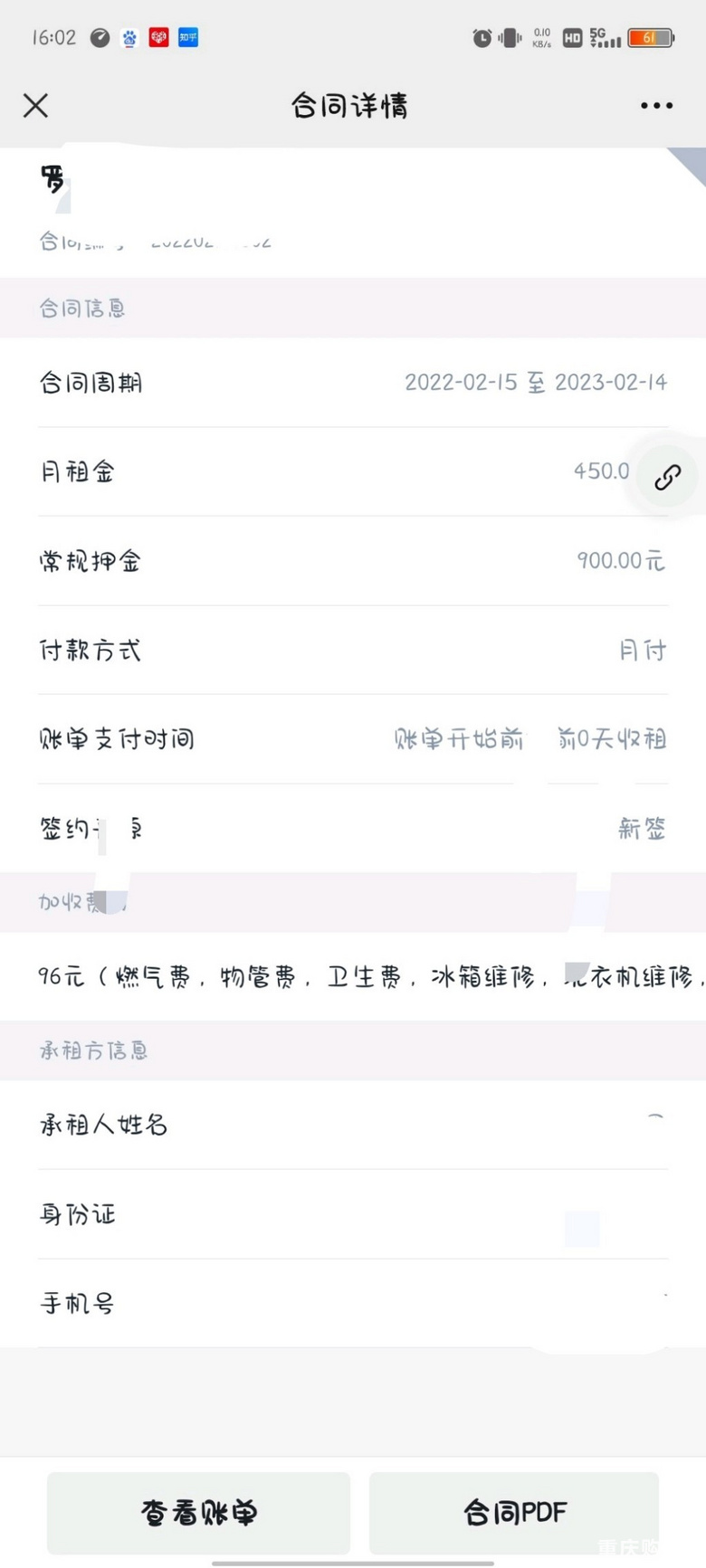Tap the floating link icon
The width and height of the screenshot is (706, 1568).
[667, 477]
